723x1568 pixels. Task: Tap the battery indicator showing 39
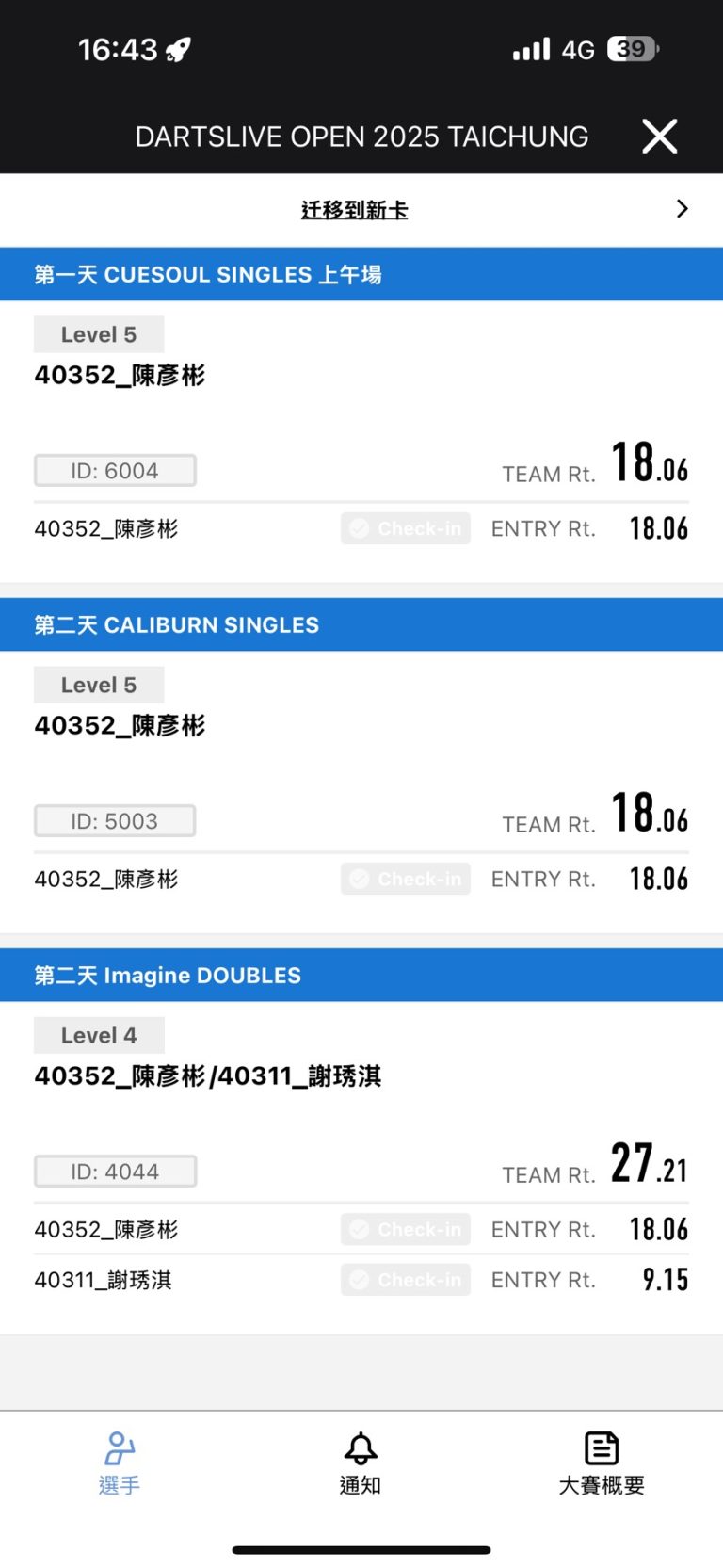tap(633, 48)
